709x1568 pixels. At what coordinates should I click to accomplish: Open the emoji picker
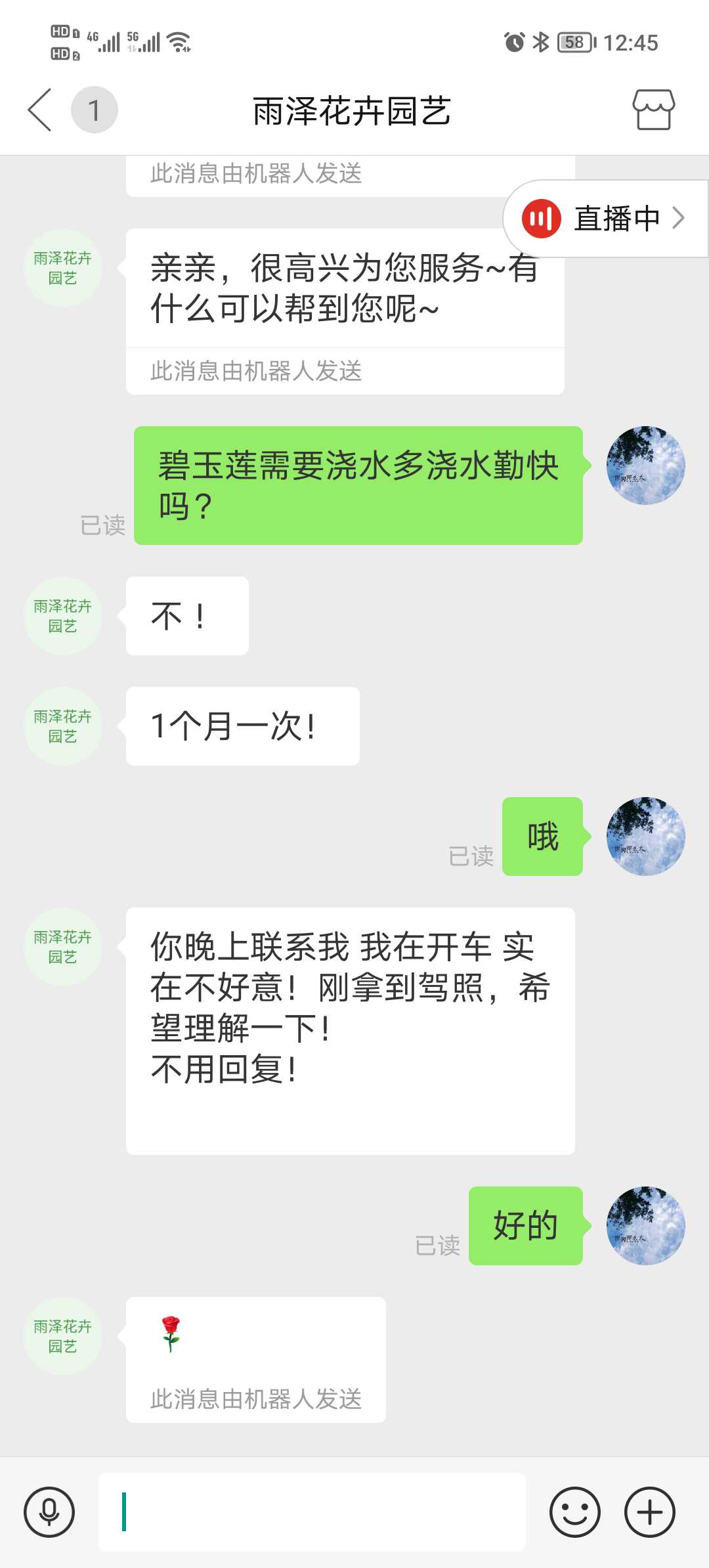point(574,1512)
